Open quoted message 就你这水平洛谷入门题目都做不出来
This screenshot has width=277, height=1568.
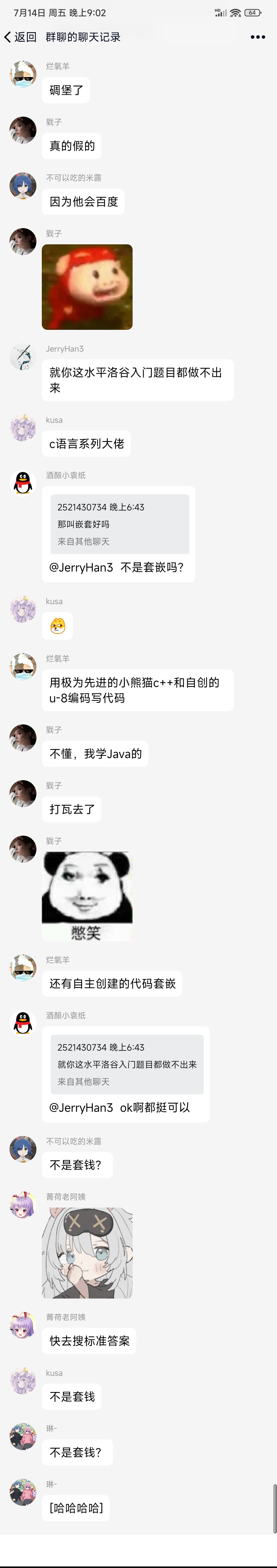click(126, 1064)
